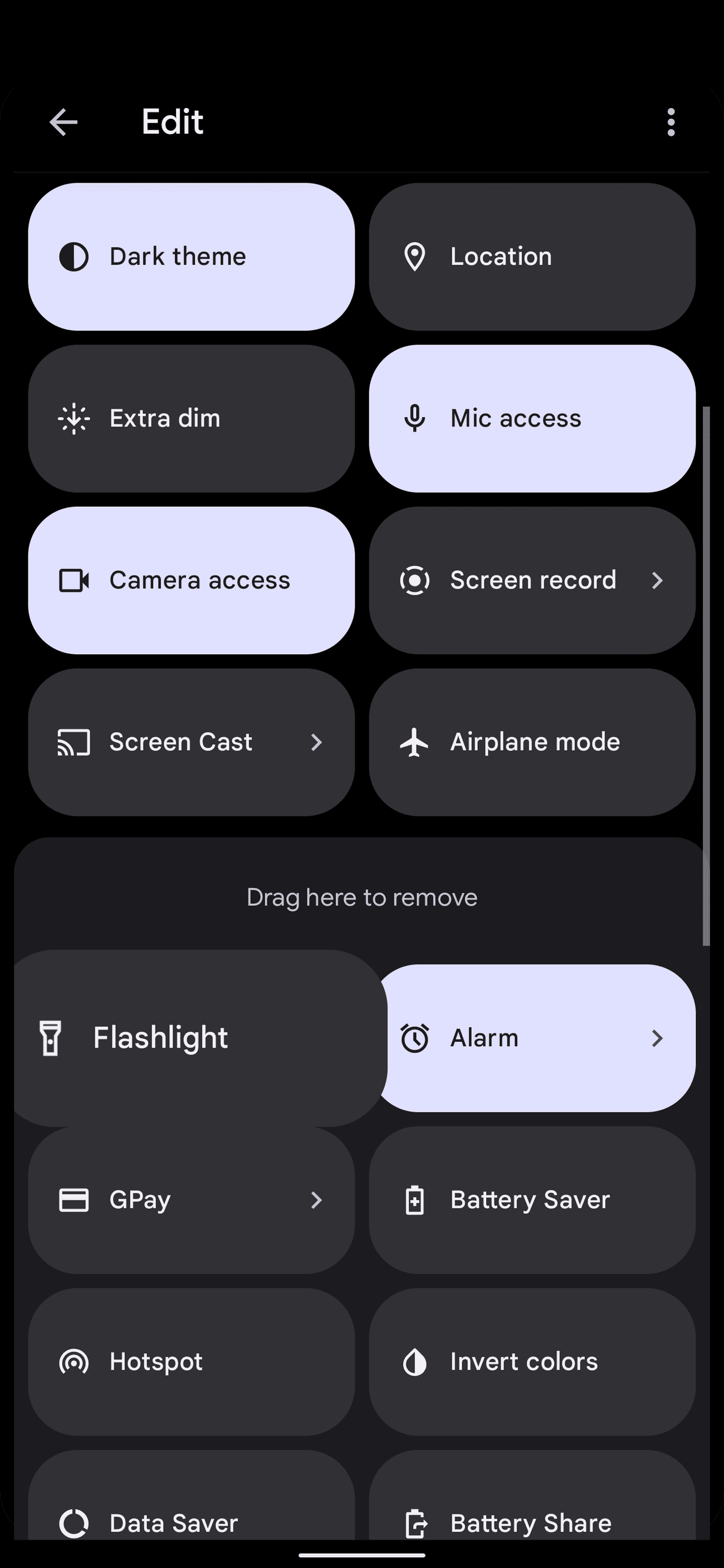
Task: Tap the Screen Cast tile
Action: (x=191, y=743)
